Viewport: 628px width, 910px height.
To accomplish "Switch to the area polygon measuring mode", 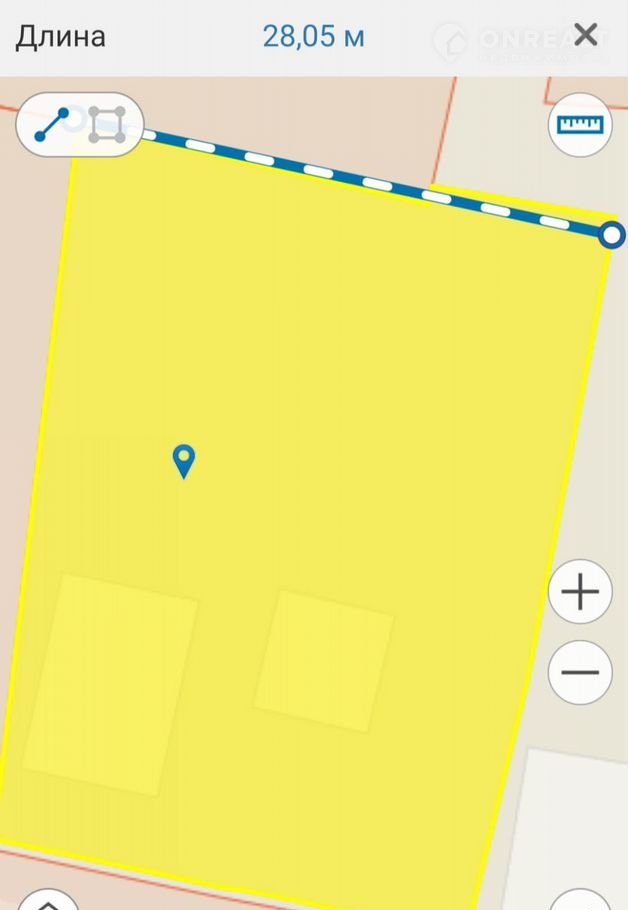I will click(107, 125).
